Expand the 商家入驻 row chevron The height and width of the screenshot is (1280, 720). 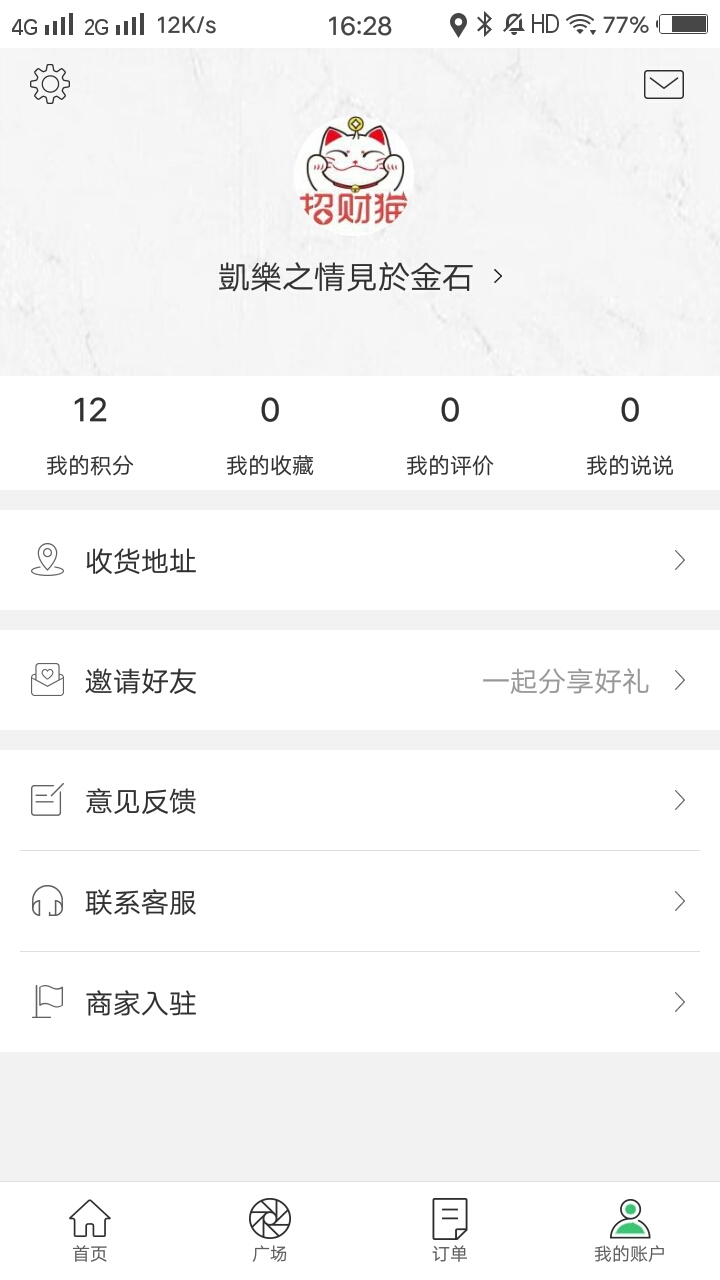(x=681, y=1002)
